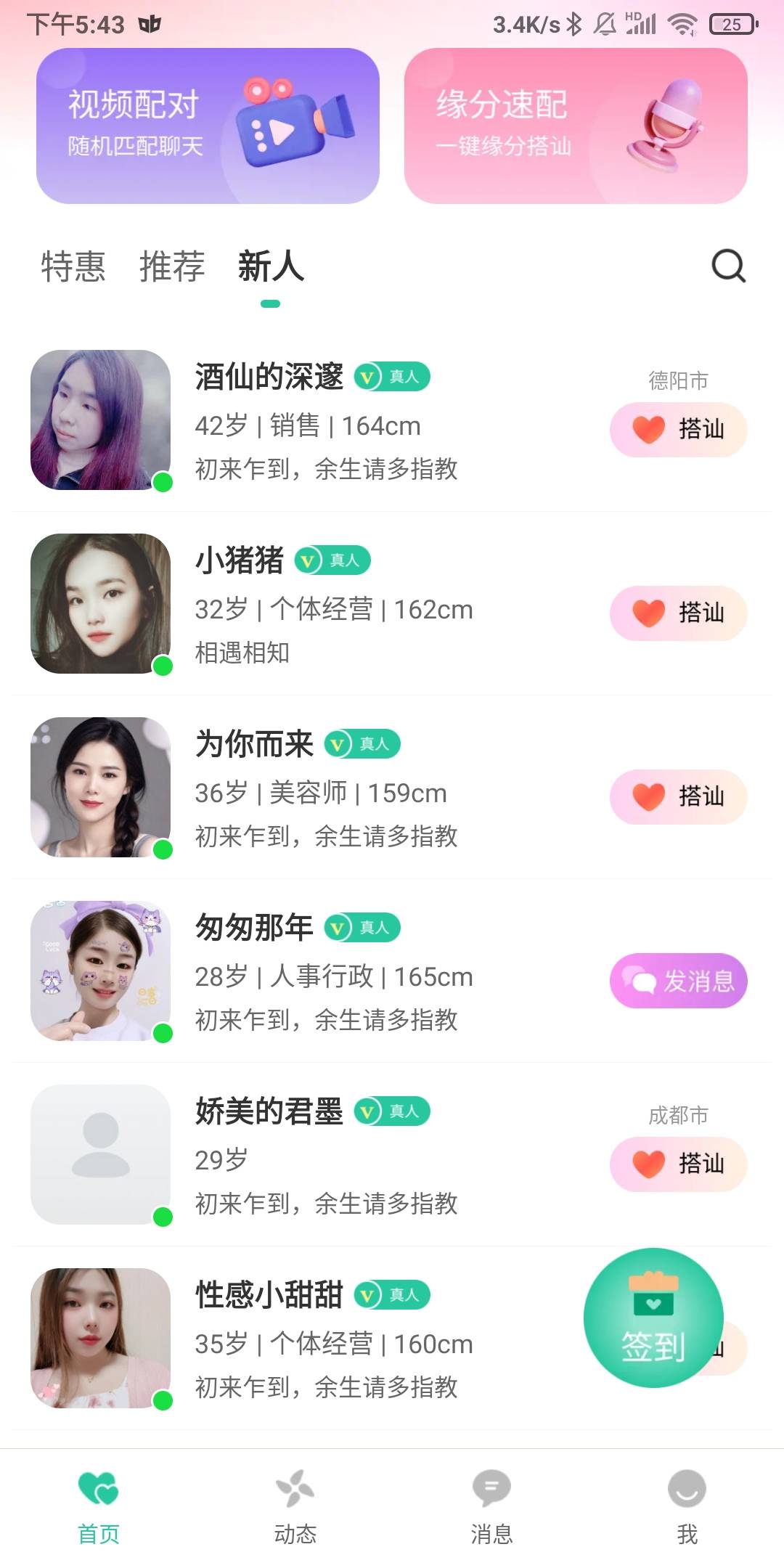Image resolution: width=784 pixels, height=1568 pixels.
Task: Tap 搭讪 for 为你而来
Action: pyautogui.click(x=678, y=797)
